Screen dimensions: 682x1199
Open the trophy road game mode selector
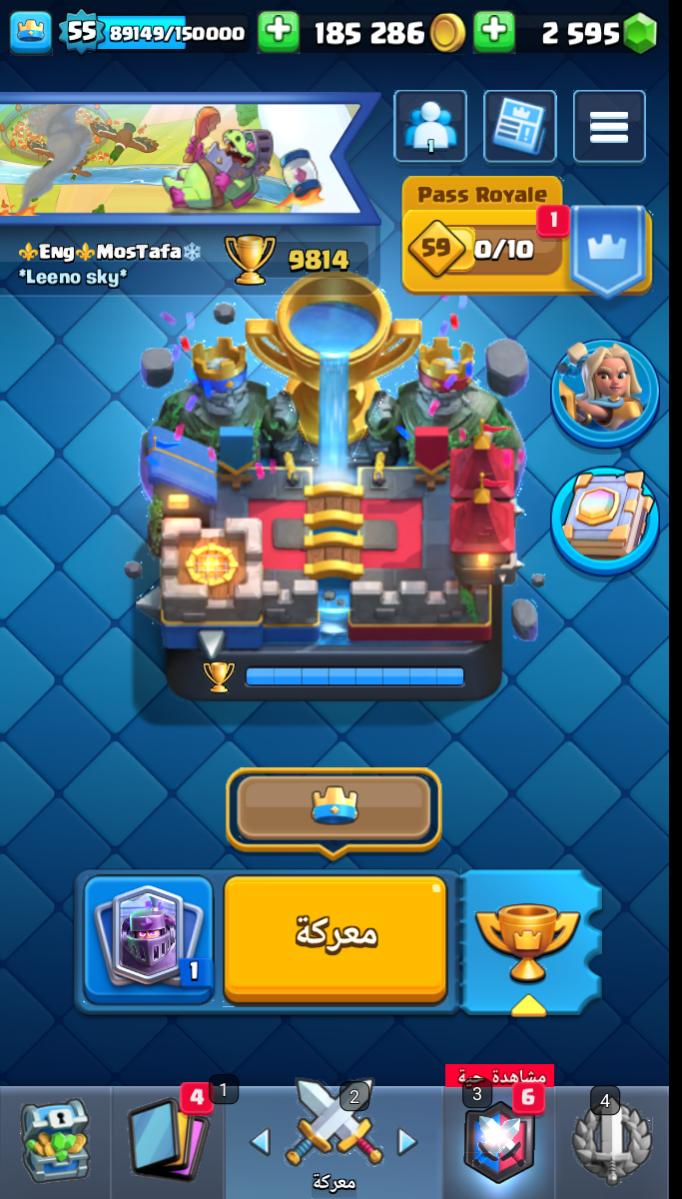(x=528, y=938)
